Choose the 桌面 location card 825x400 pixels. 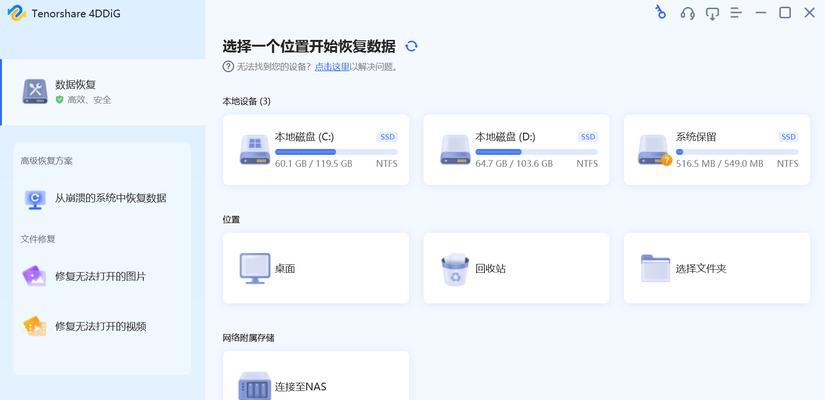click(316, 268)
